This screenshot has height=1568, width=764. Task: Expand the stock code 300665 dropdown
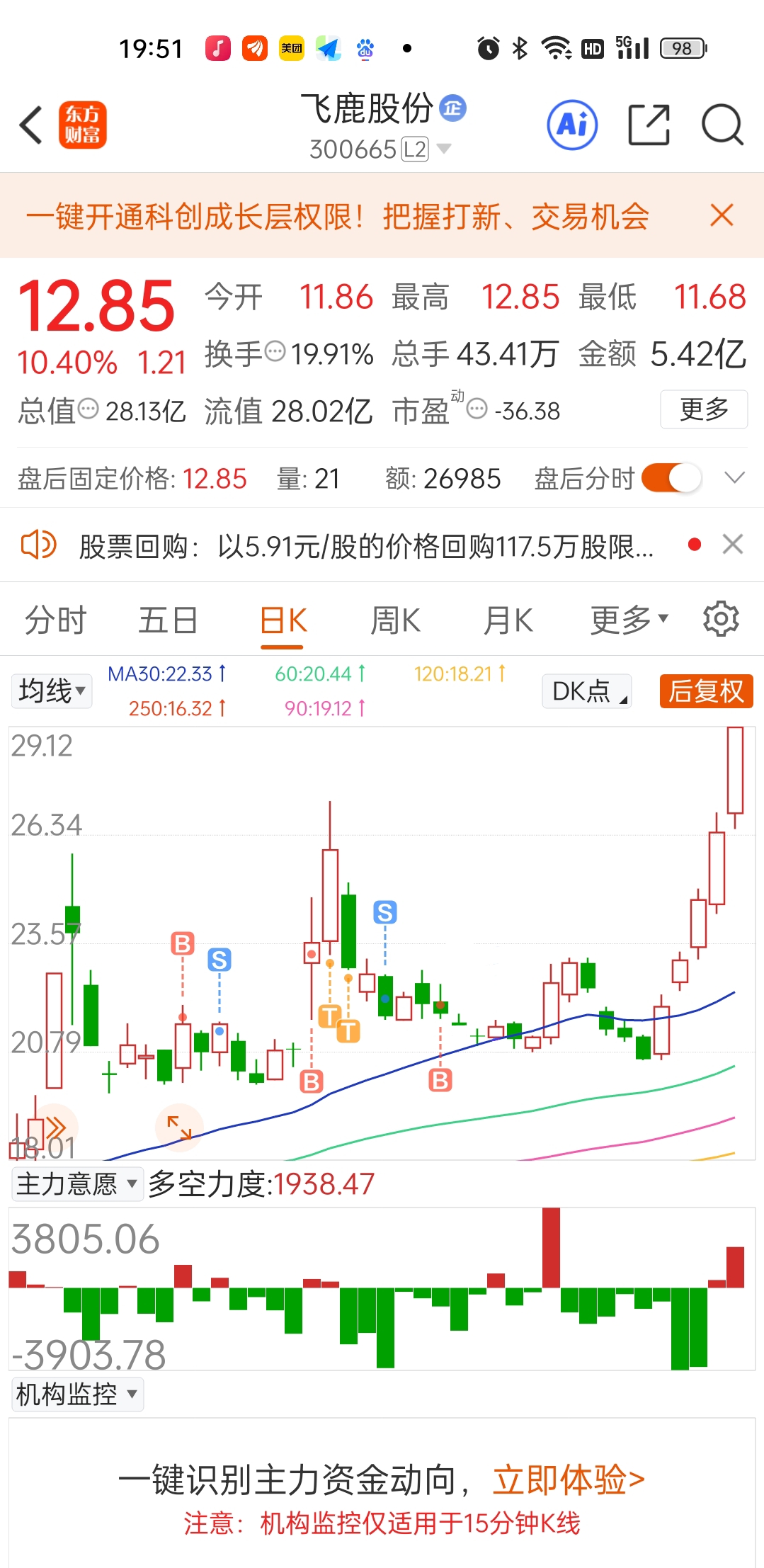[444, 149]
